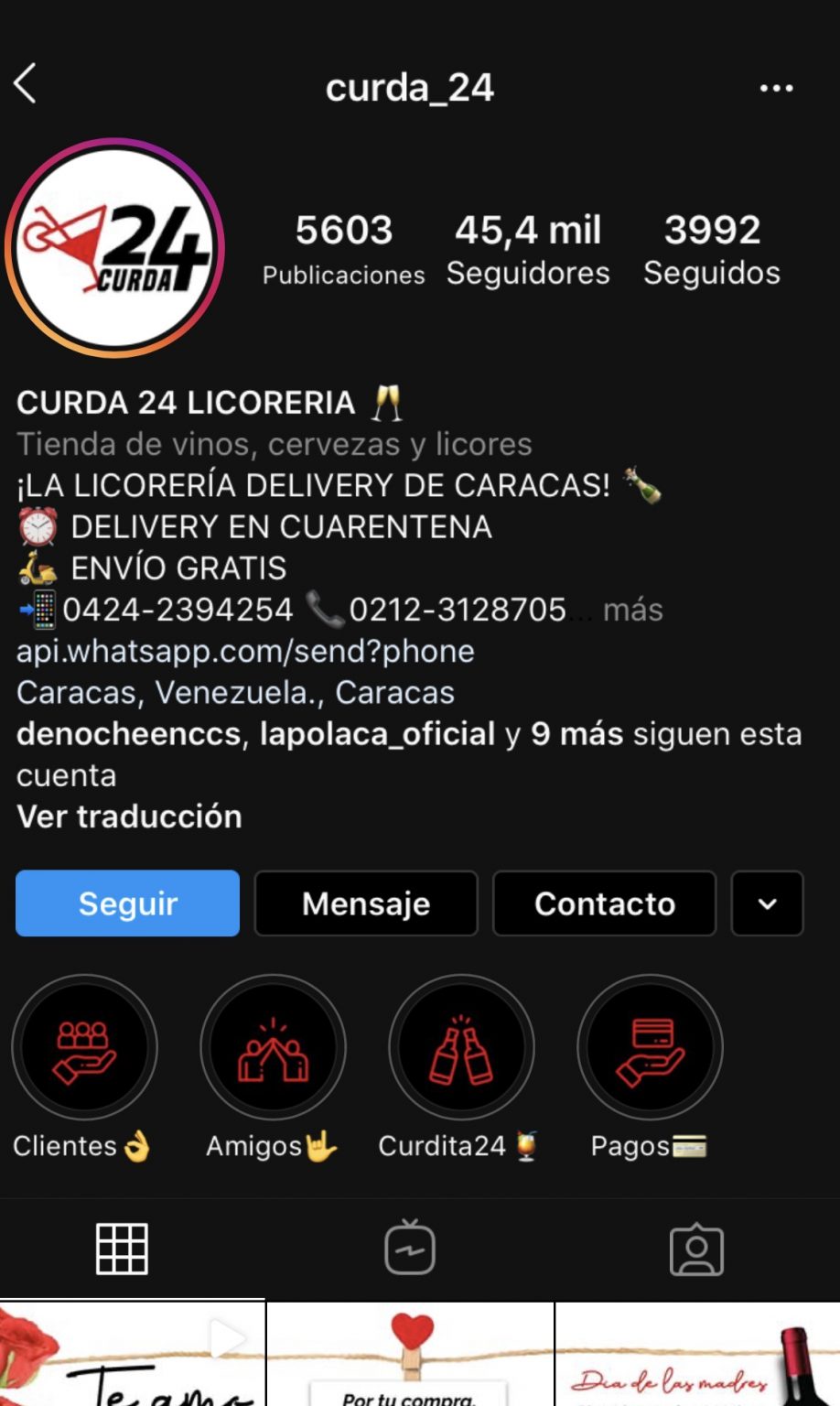Image resolution: width=840 pixels, height=1406 pixels.
Task: Open the 'Por tu compra' post with the red heart
Action: point(410,1354)
